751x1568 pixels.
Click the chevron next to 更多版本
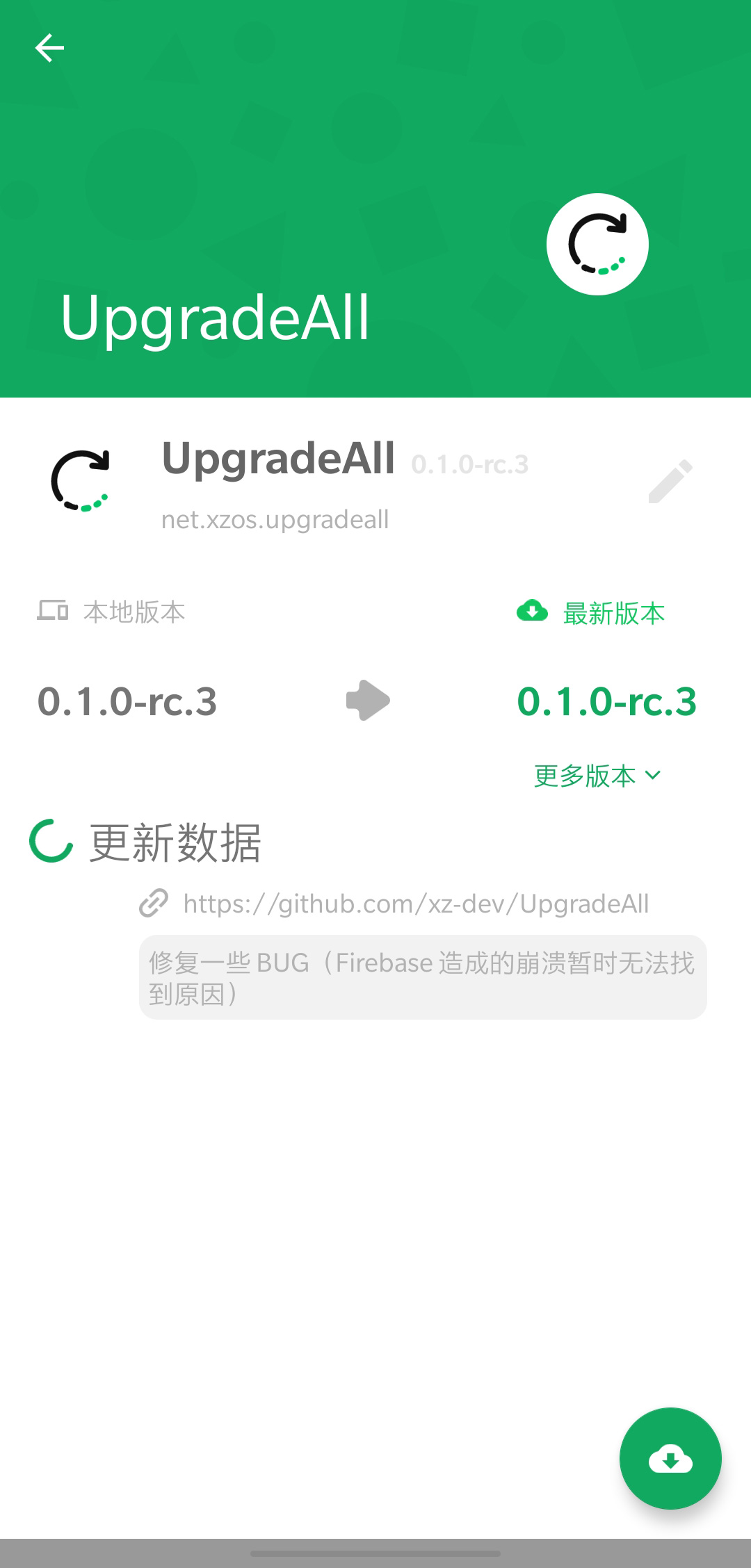(x=652, y=776)
